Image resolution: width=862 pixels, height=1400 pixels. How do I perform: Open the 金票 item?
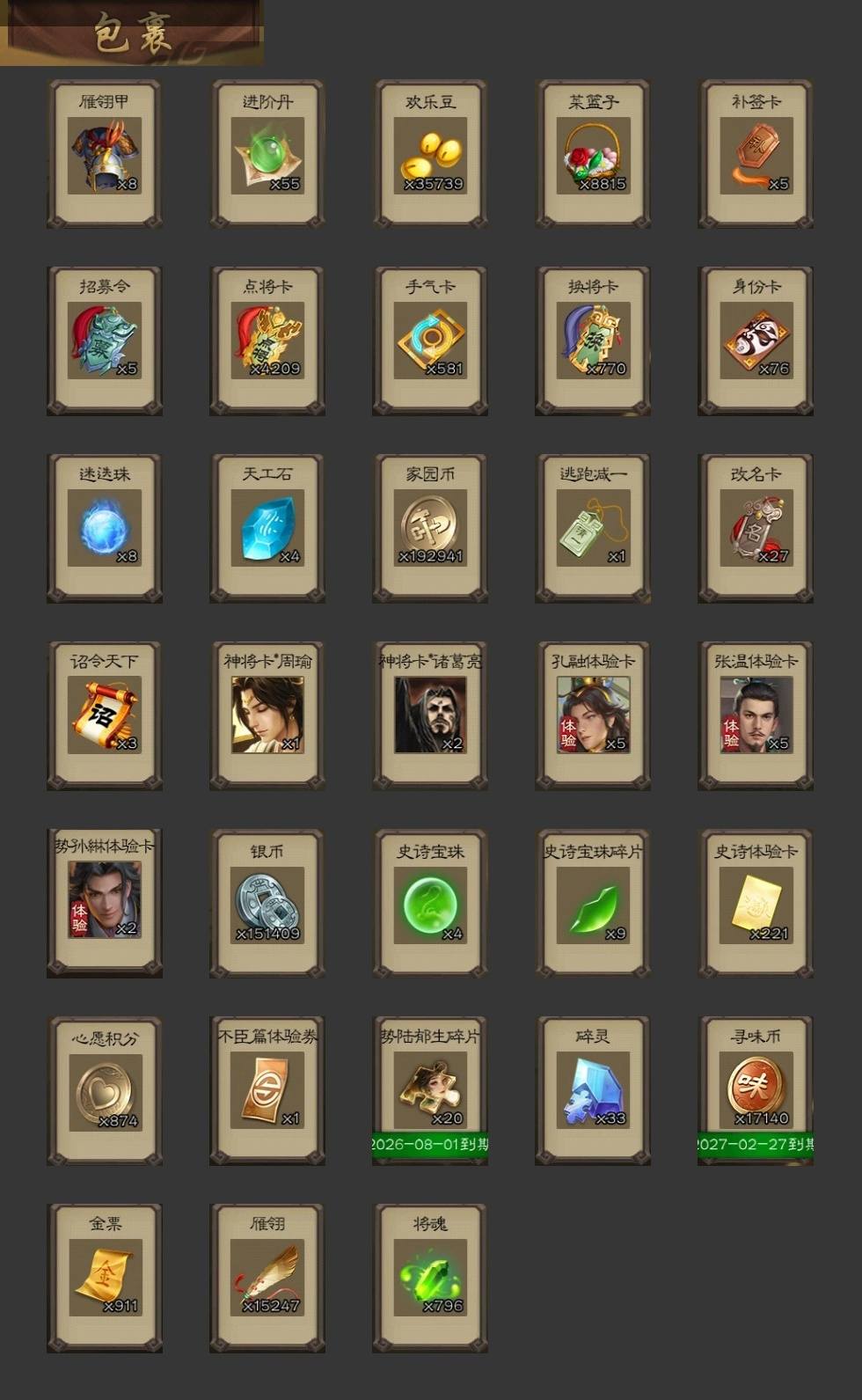(105, 1278)
